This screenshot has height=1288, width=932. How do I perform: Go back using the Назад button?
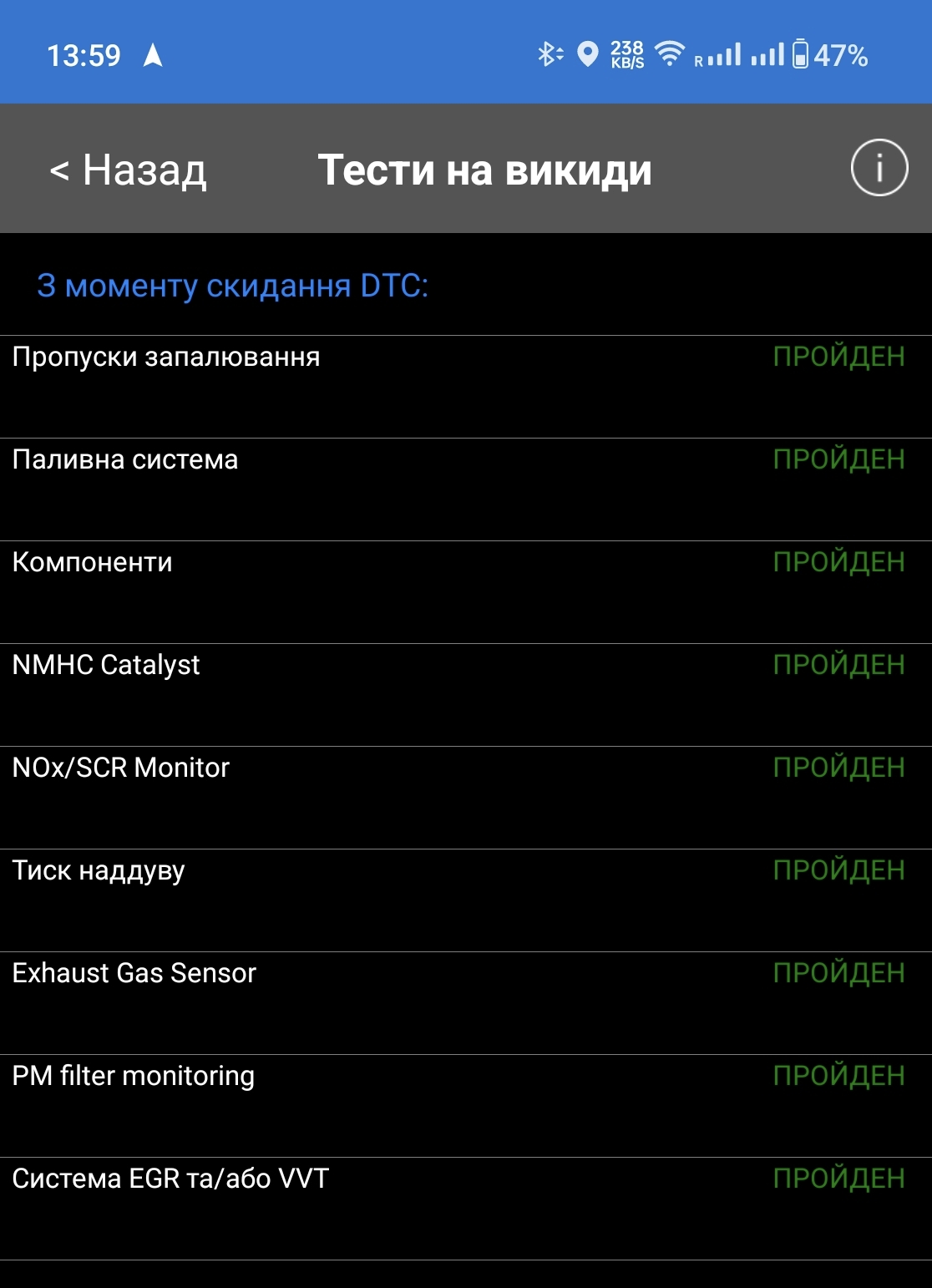[129, 170]
